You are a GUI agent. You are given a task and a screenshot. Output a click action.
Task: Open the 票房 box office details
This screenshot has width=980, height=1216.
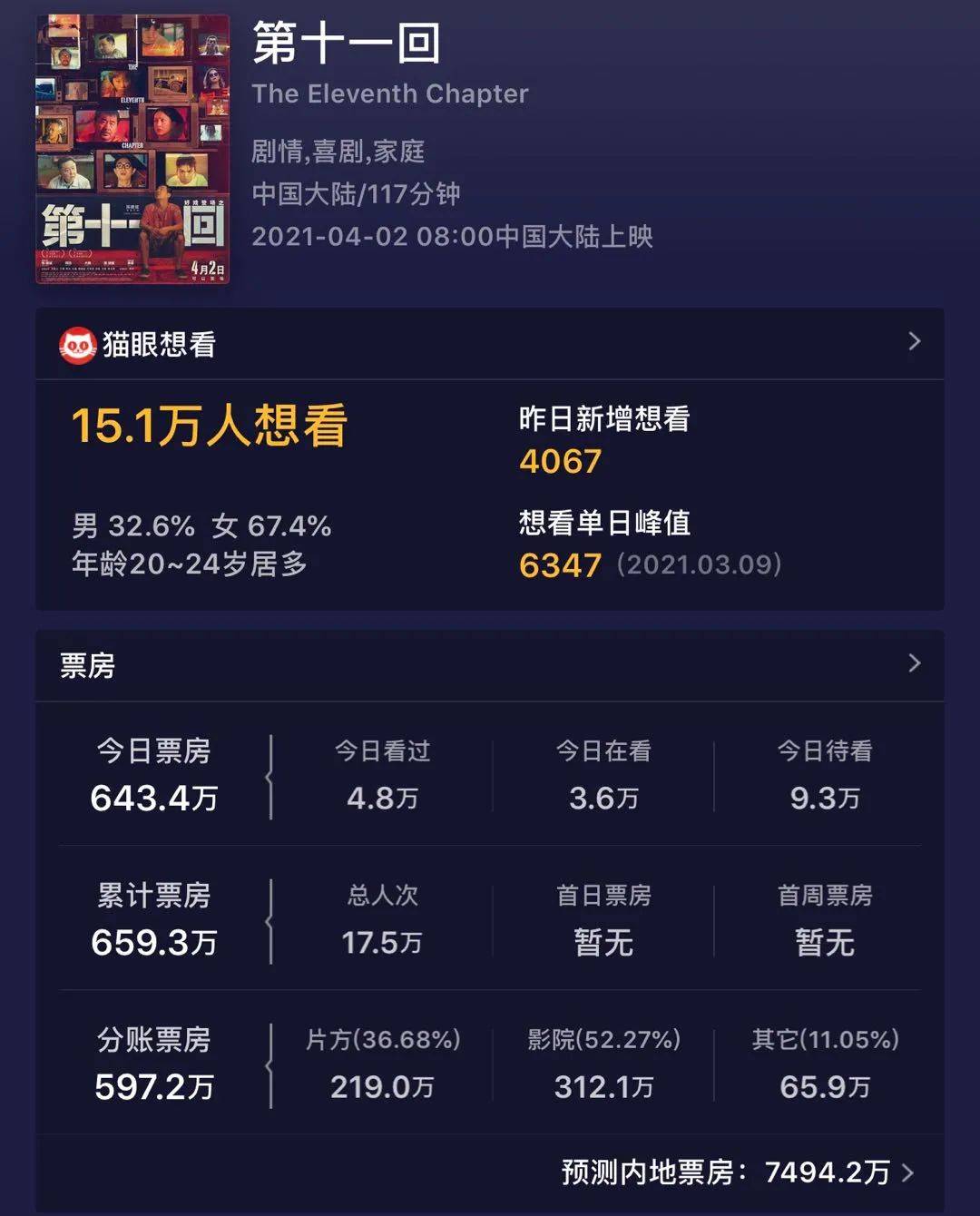point(490,664)
